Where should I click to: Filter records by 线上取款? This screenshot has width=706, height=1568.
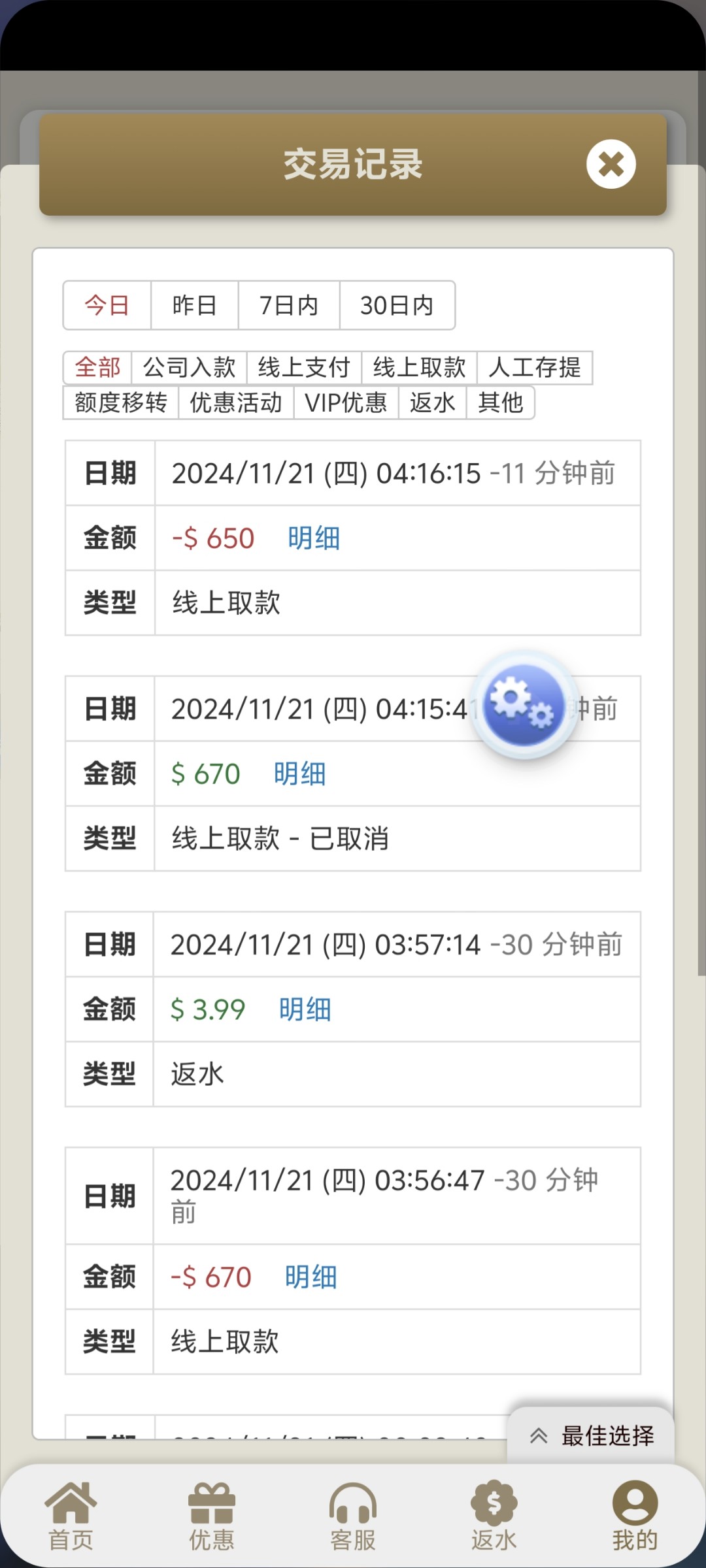[419, 367]
